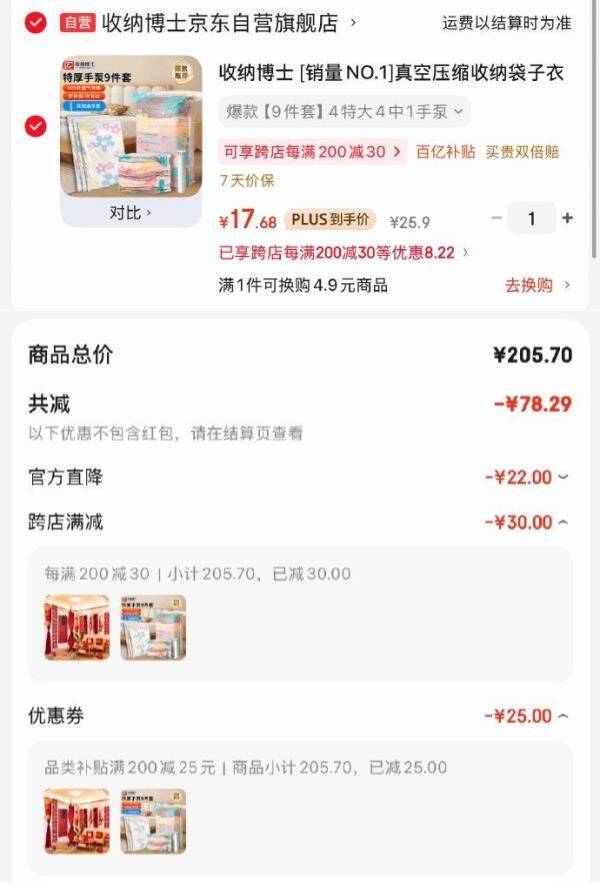
Task: Edit the quantity field showing 1
Action: (x=531, y=218)
